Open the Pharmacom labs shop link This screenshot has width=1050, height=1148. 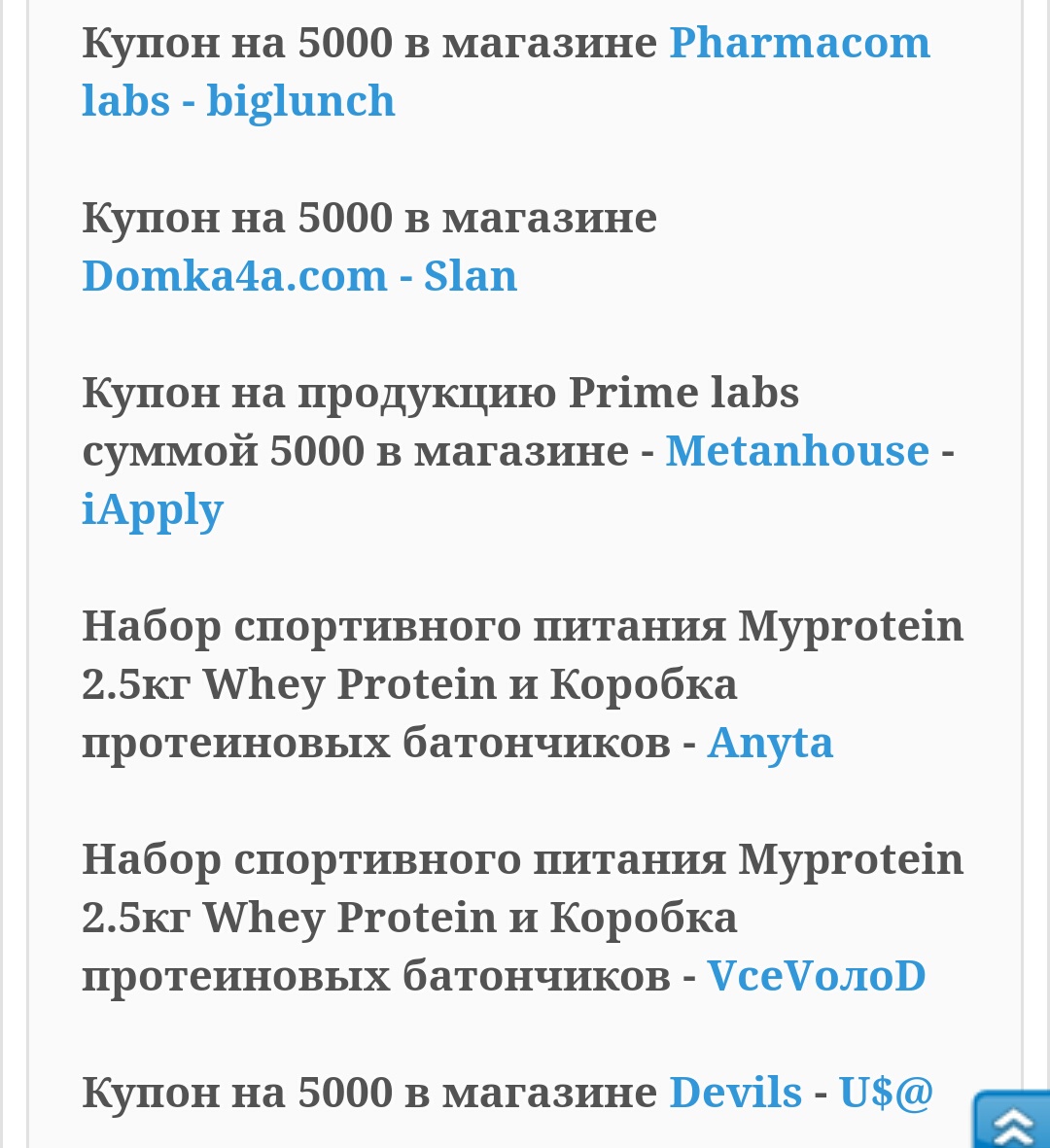tap(798, 44)
